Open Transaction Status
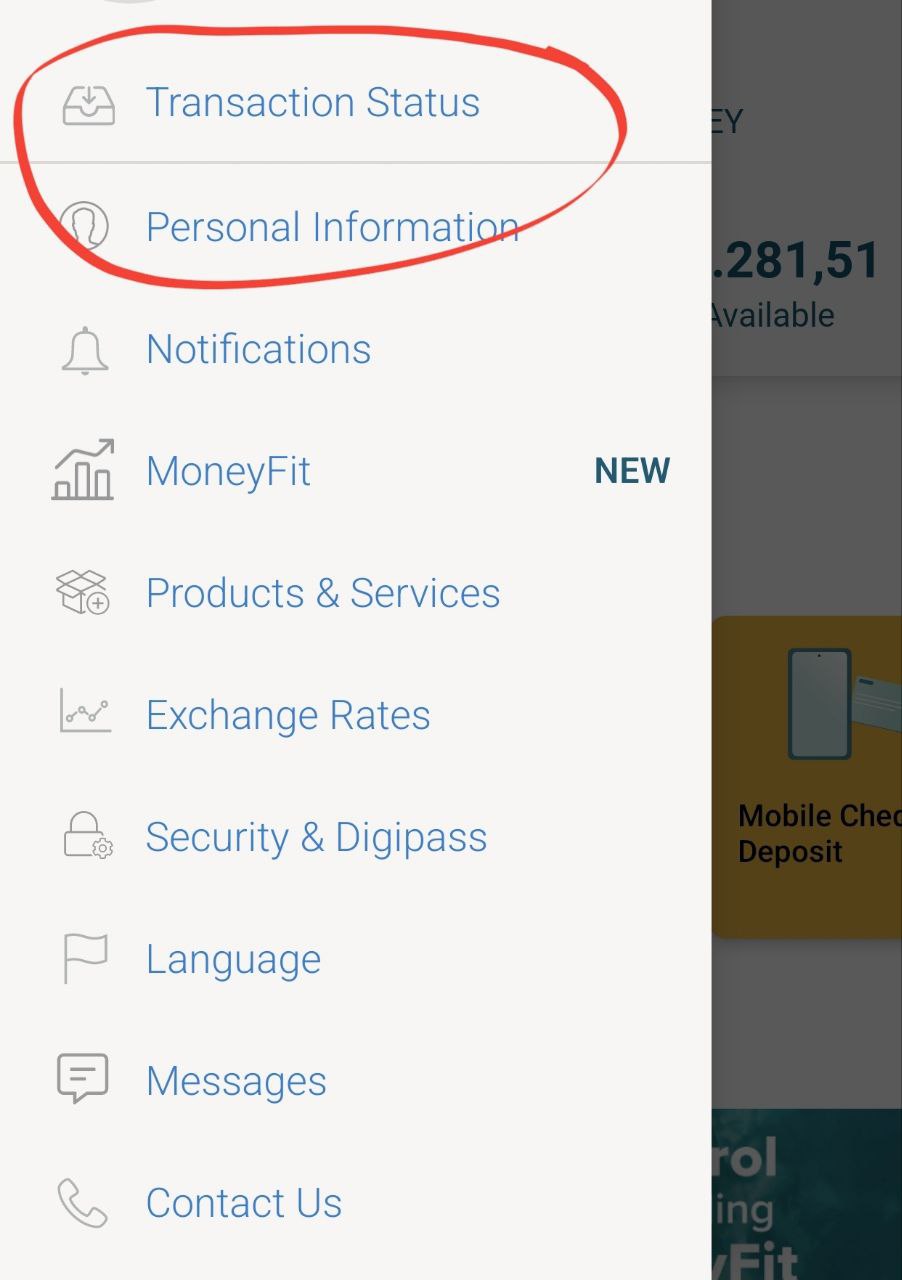This screenshot has width=902, height=1280. click(312, 103)
